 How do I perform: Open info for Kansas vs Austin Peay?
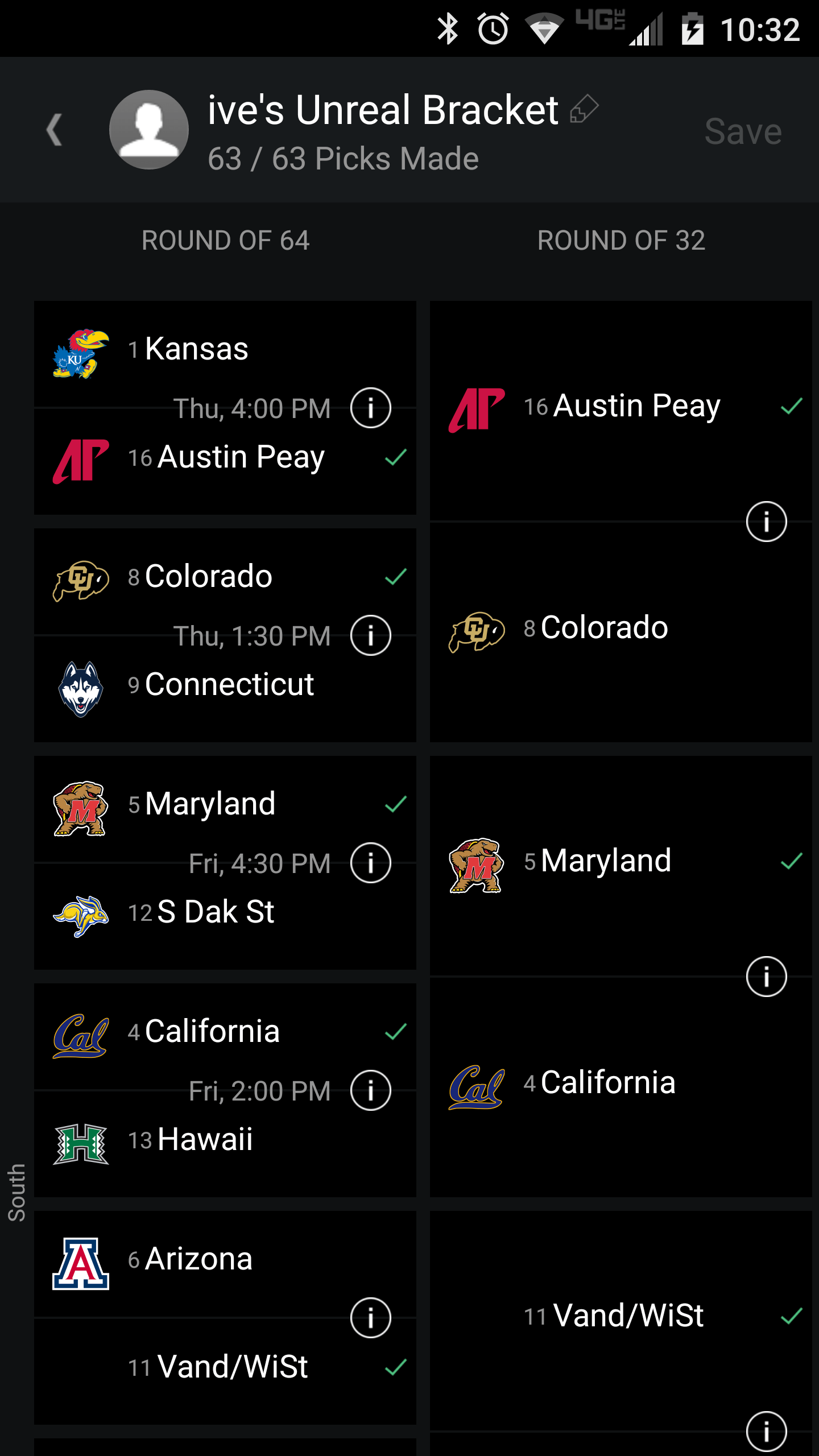tap(371, 408)
